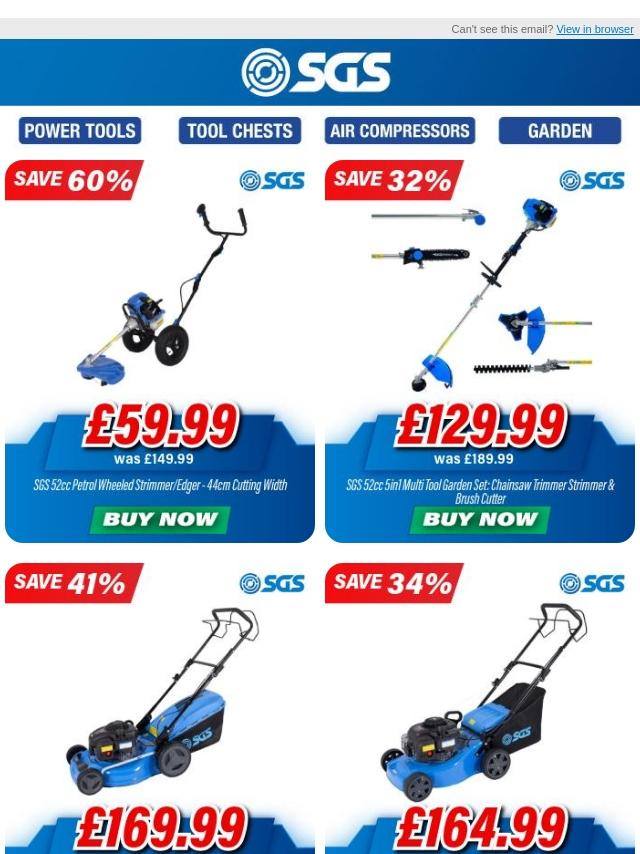640x854 pixels.
Task: Tap Buy Now for 5in1 Multi Tool Set
Action: click(x=480, y=520)
